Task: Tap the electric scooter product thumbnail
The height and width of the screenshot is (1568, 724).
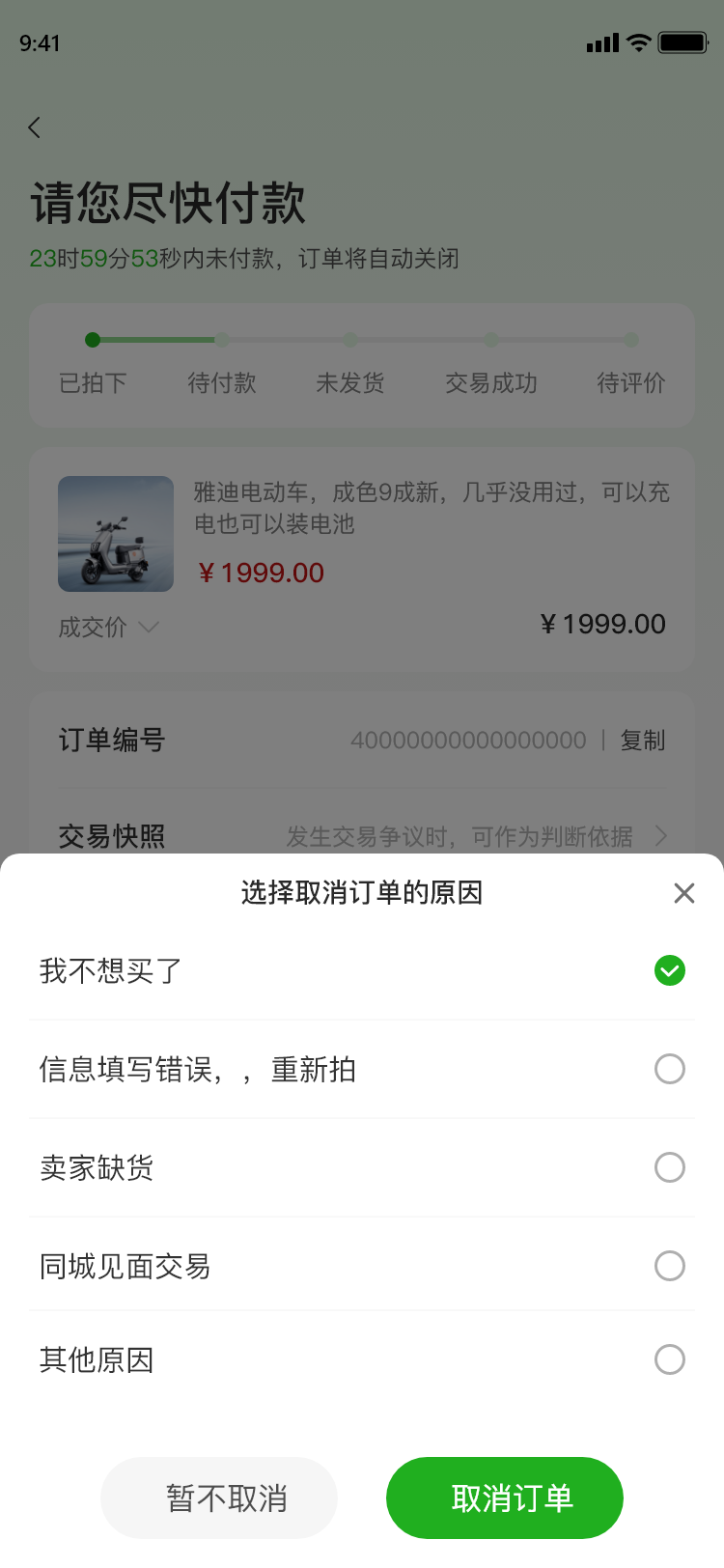Action: 116,533
